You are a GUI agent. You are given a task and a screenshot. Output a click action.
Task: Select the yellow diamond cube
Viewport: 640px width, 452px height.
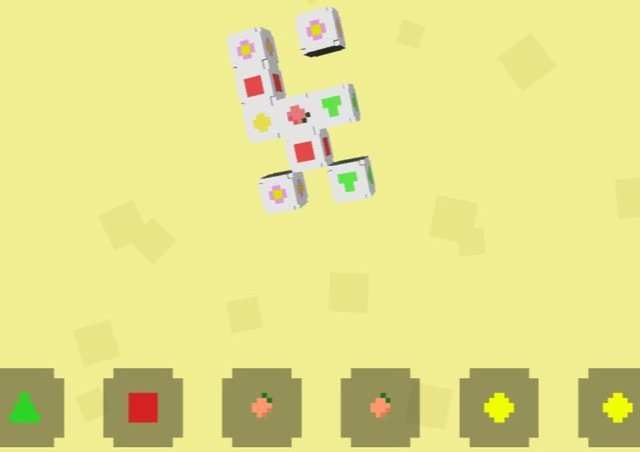(262, 122)
